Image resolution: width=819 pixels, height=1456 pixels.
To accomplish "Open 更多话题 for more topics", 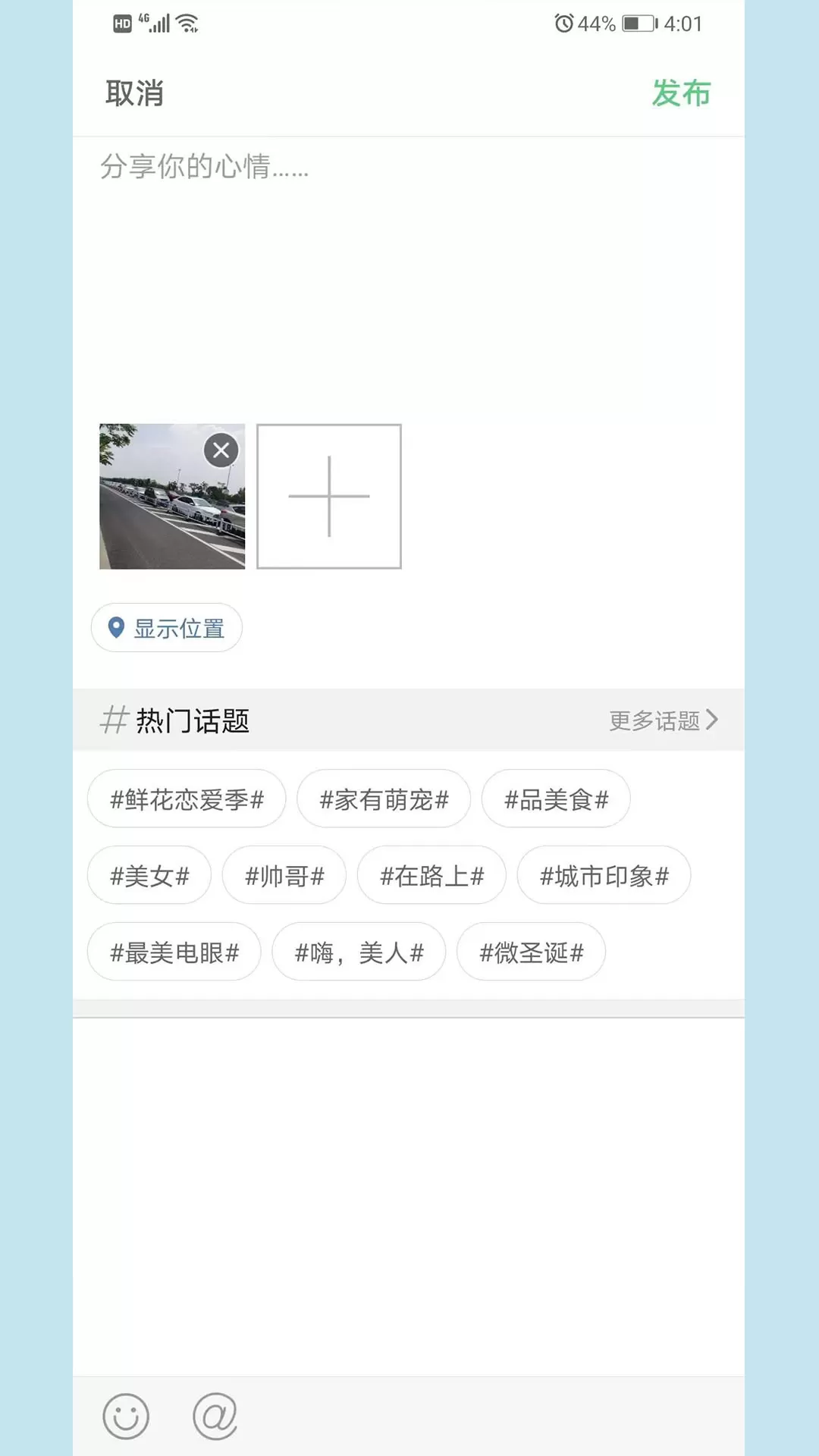I will [x=664, y=720].
